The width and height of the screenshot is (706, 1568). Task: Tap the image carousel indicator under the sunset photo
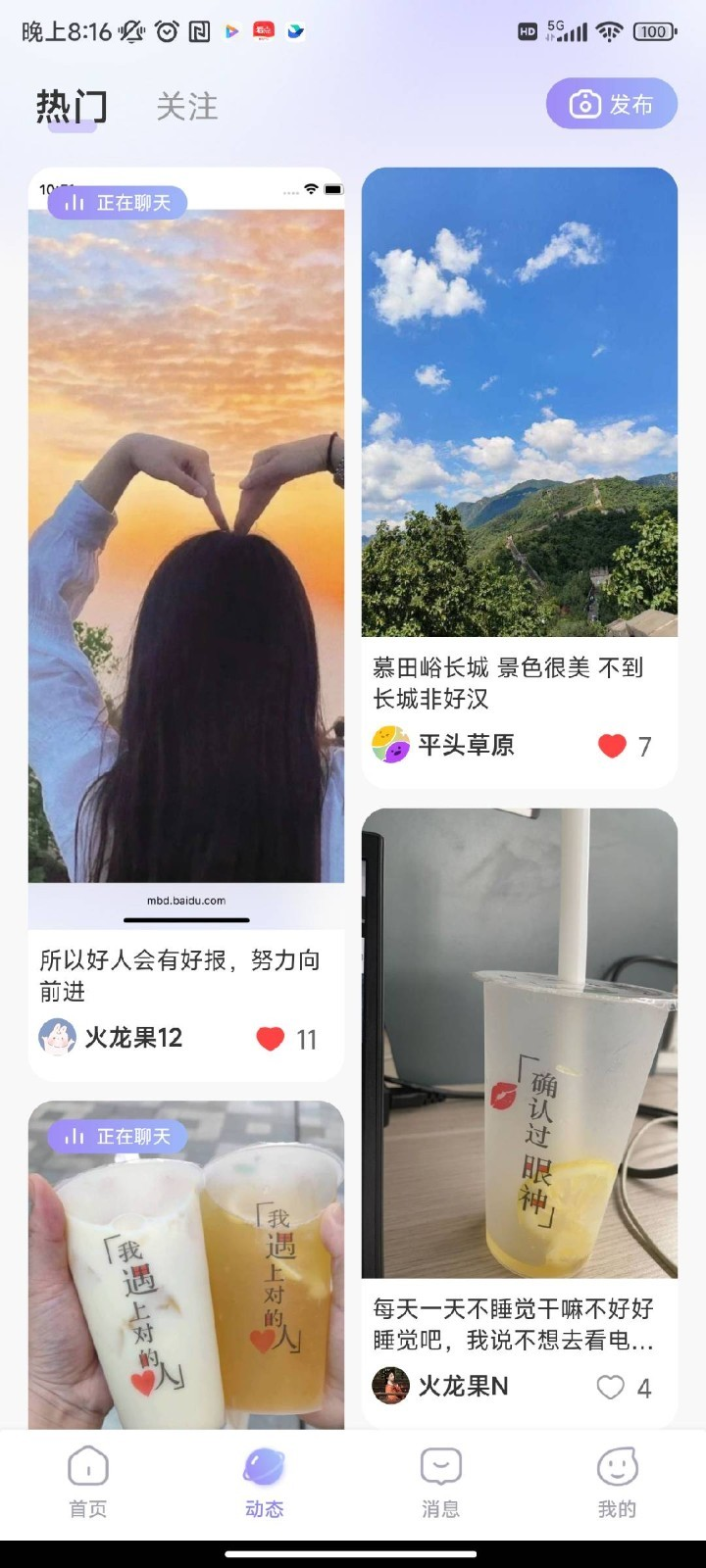[x=186, y=921]
